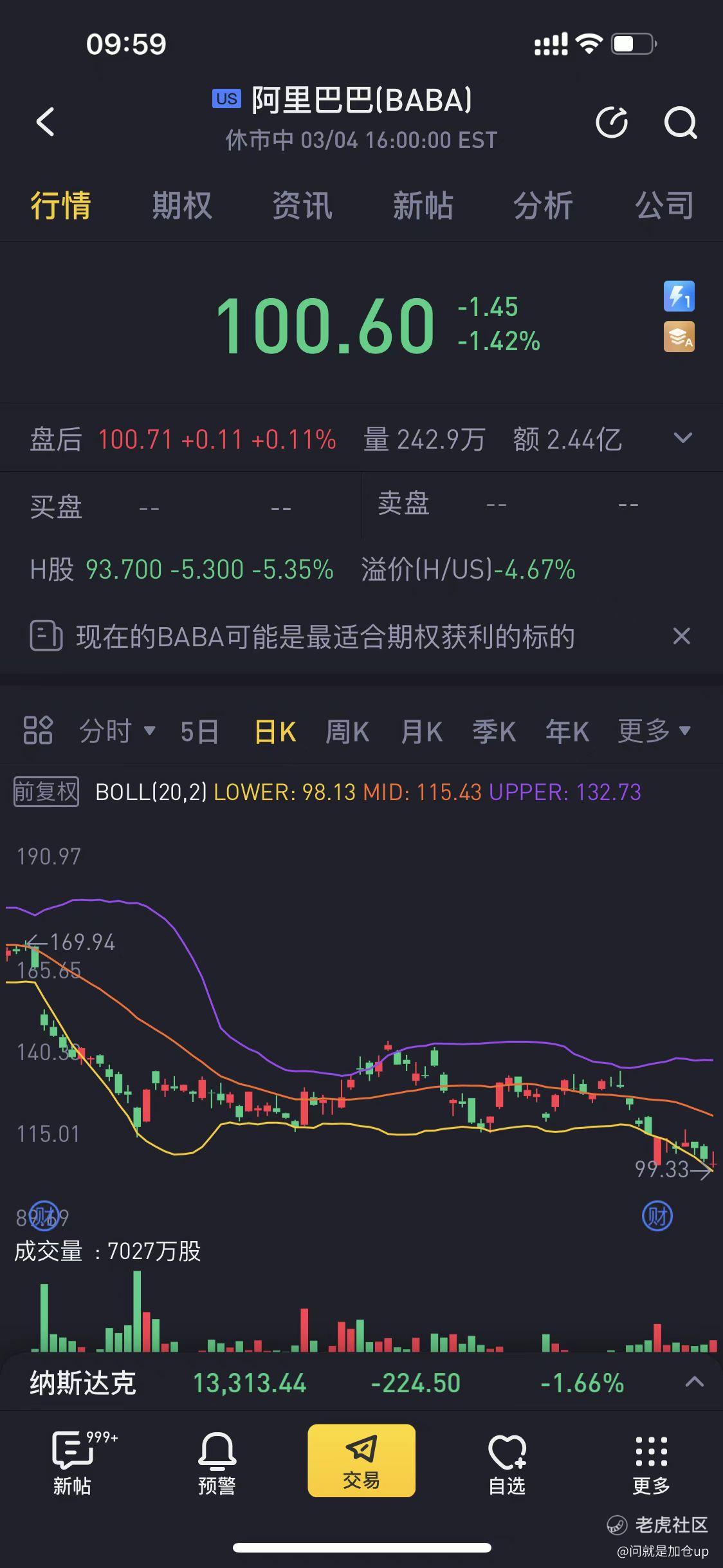Refresh the BABA quote
Viewport: 723px width, 1568px height.
612,122
